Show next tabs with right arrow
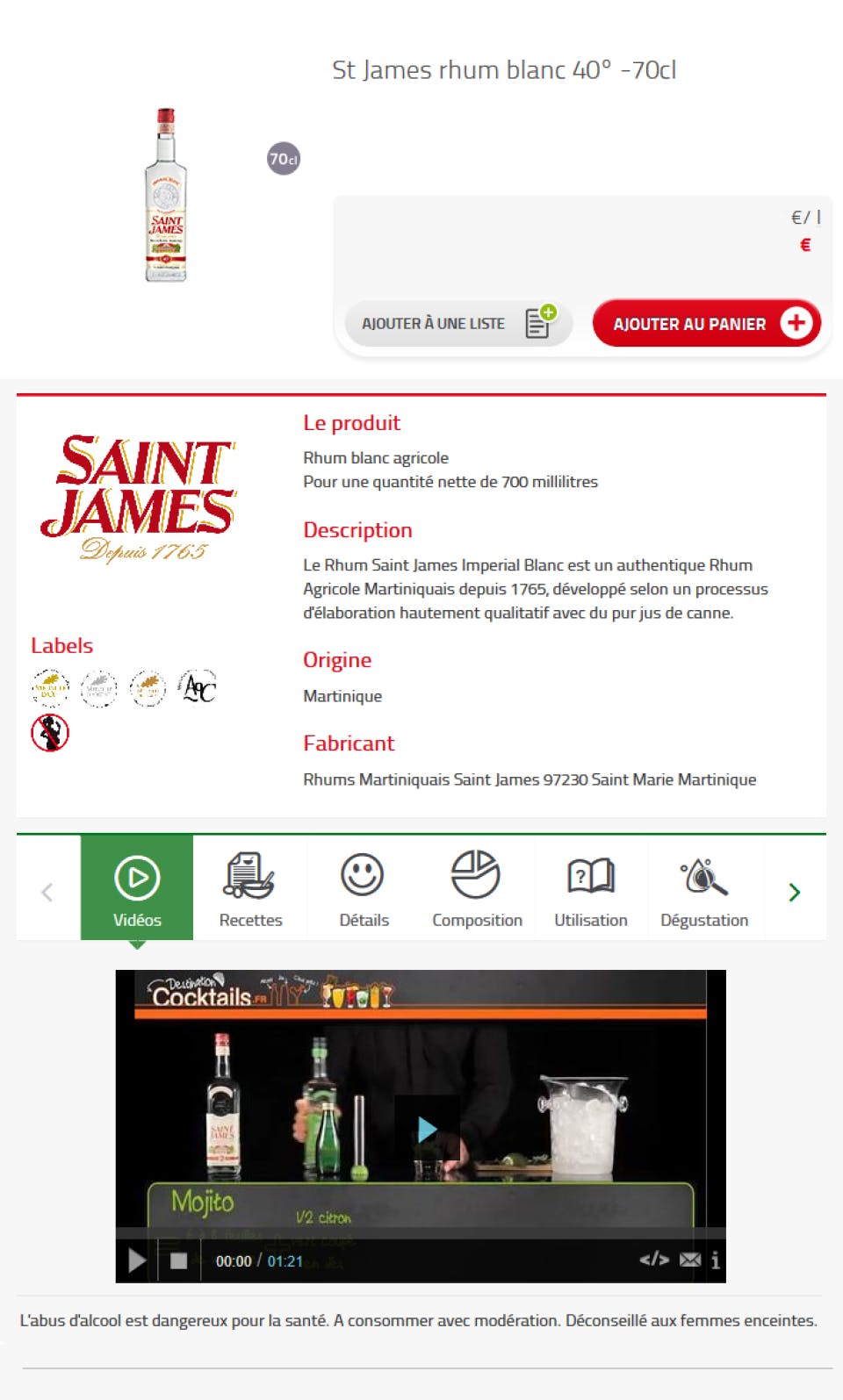The image size is (843, 1400). tap(794, 893)
